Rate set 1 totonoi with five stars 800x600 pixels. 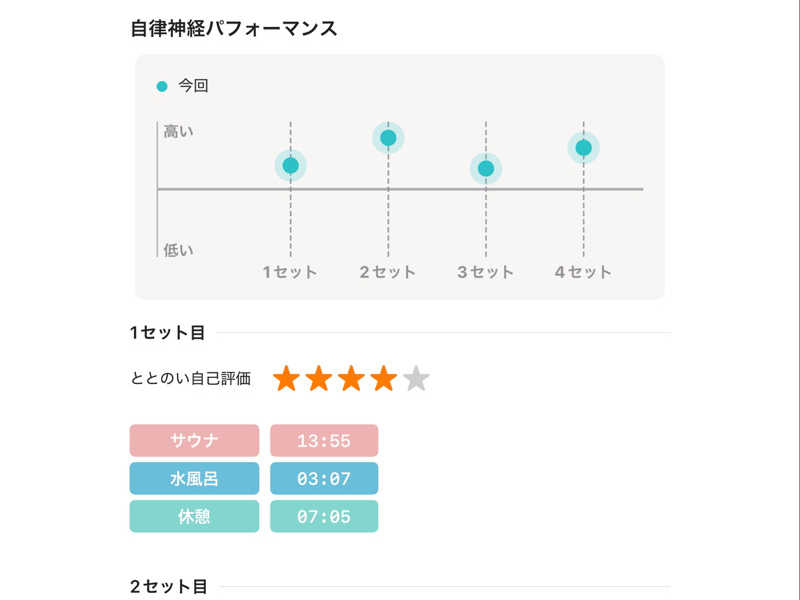[x=416, y=379]
